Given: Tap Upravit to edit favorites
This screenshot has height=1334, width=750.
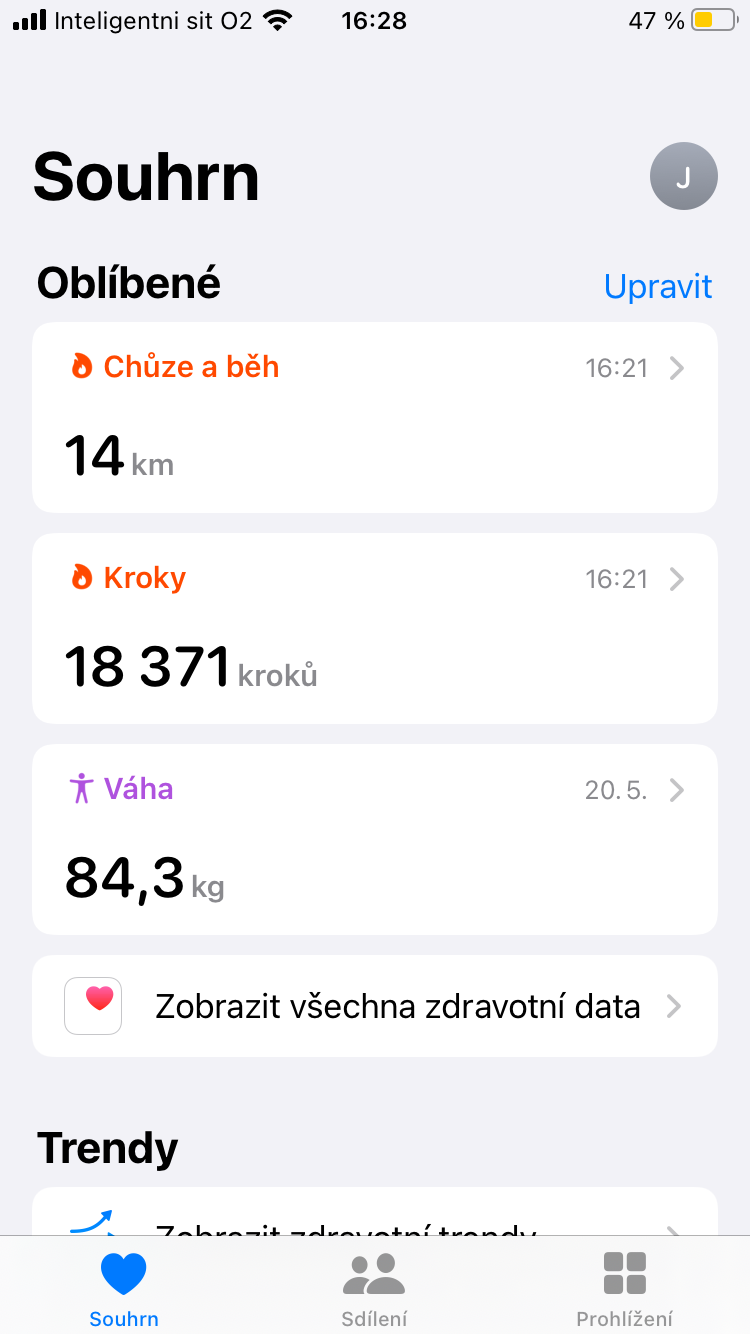Looking at the screenshot, I should [x=657, y=287].
